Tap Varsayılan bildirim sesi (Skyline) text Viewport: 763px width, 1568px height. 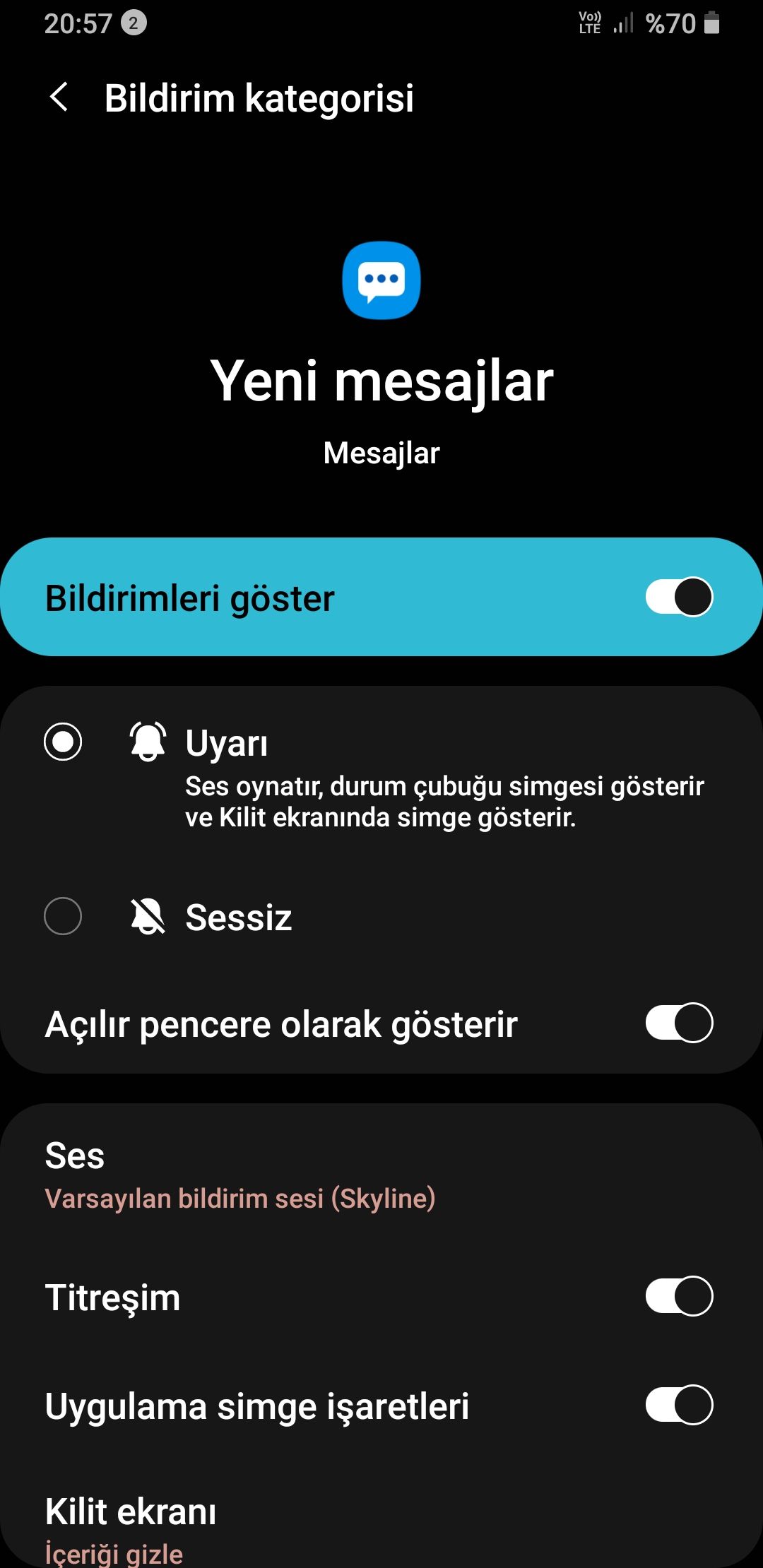[x=239, y=1198]
